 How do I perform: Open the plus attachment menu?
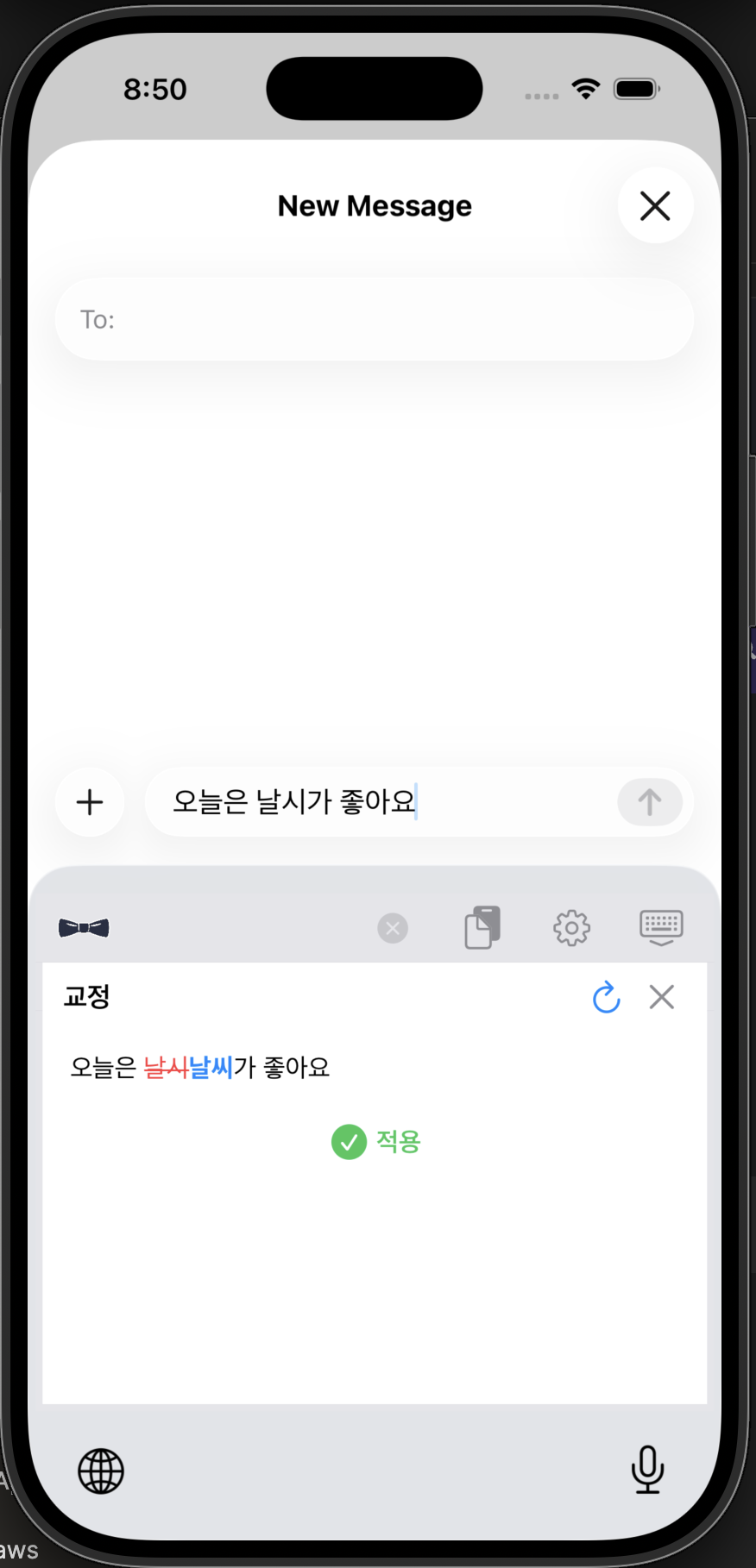pos(90,803)
